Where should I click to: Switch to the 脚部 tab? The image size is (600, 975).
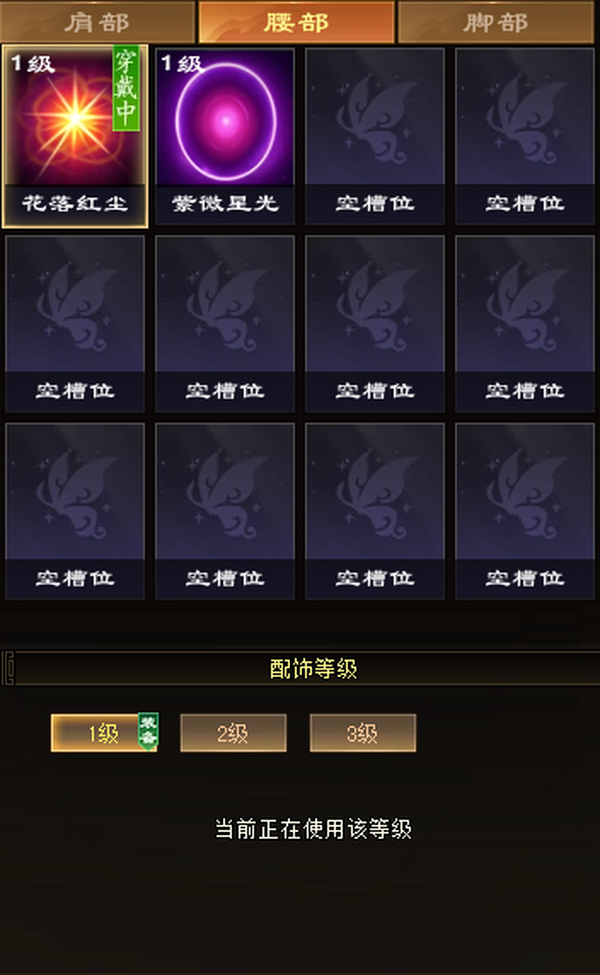coord(496,22)
